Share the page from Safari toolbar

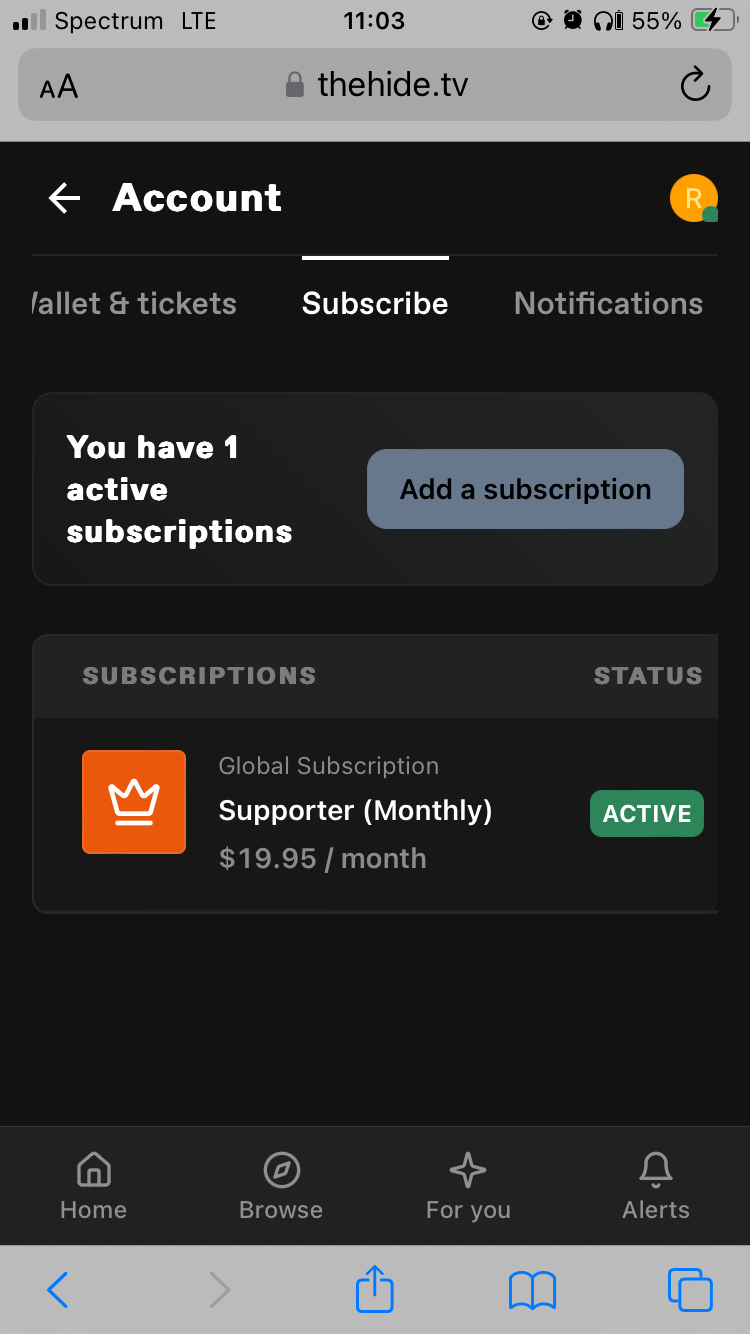[375, 1289]
